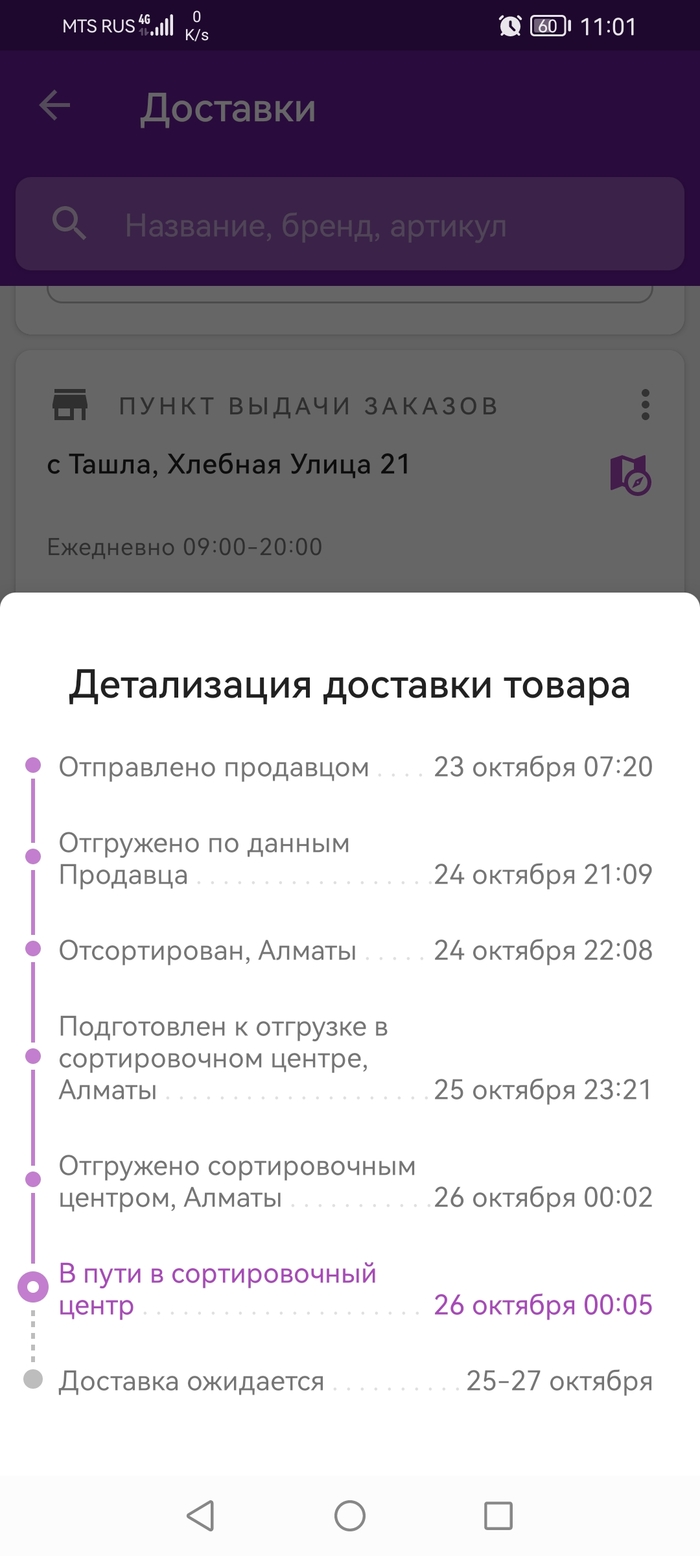Screen dimensions: 700x1556
Task: Go to the phone's home screen
Action: 349,1515
